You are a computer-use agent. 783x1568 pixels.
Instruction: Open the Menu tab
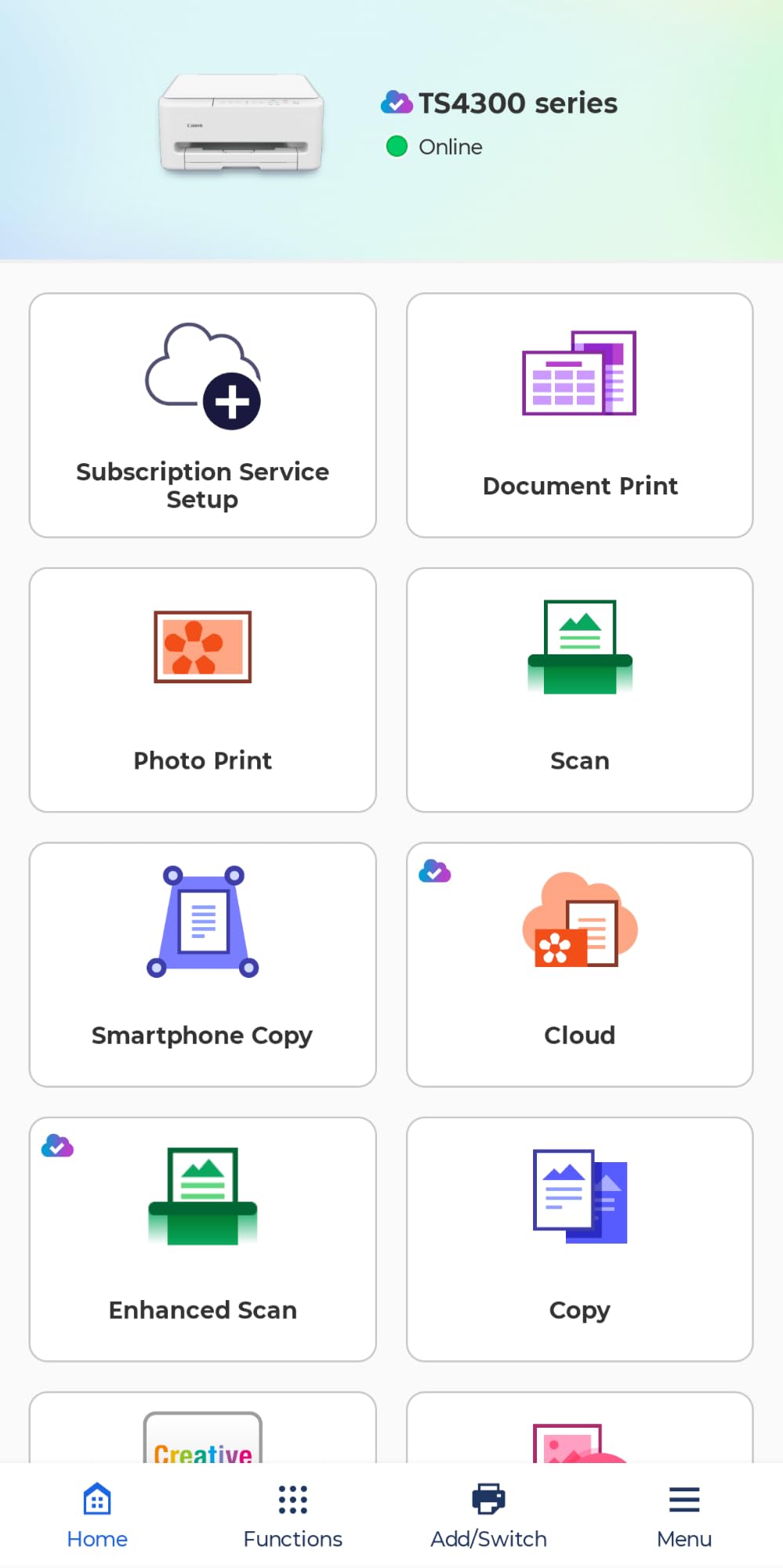684,1515
